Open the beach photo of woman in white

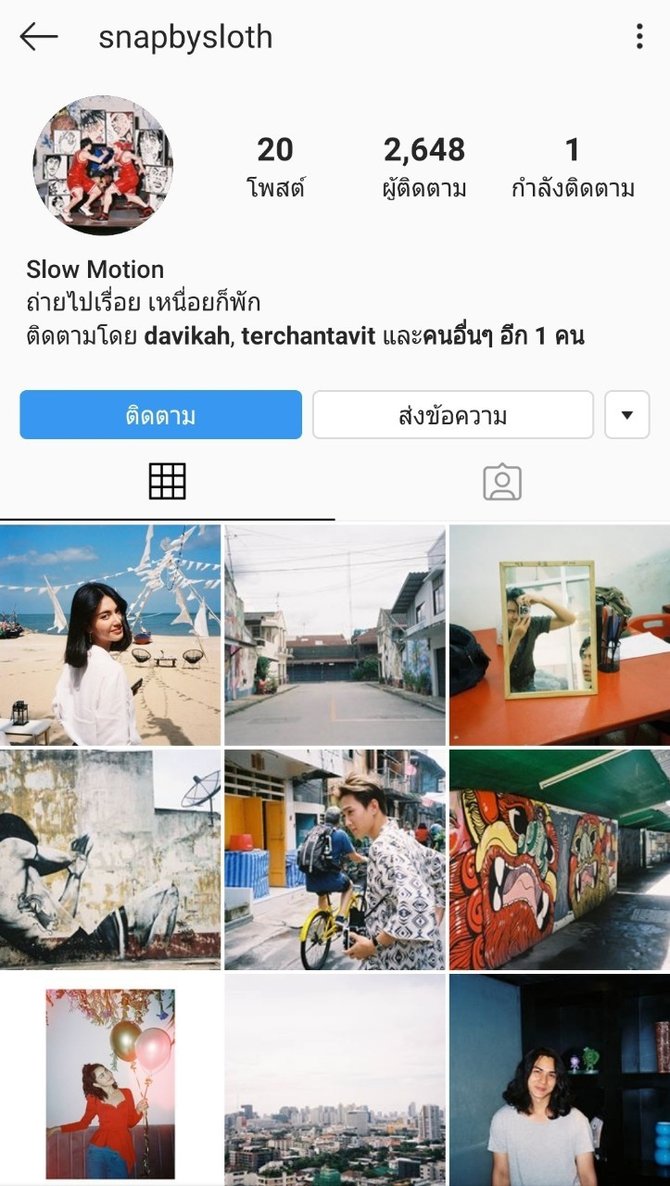(x=110, y=635)
